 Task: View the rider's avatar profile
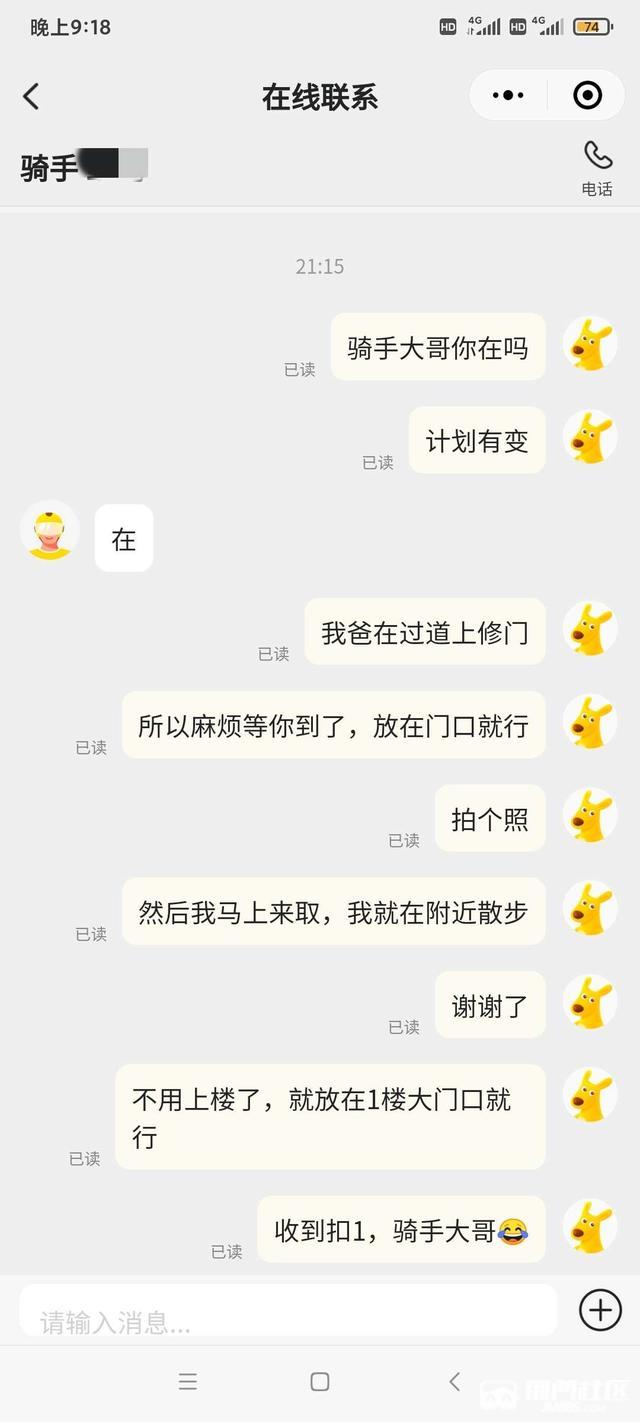50,530
